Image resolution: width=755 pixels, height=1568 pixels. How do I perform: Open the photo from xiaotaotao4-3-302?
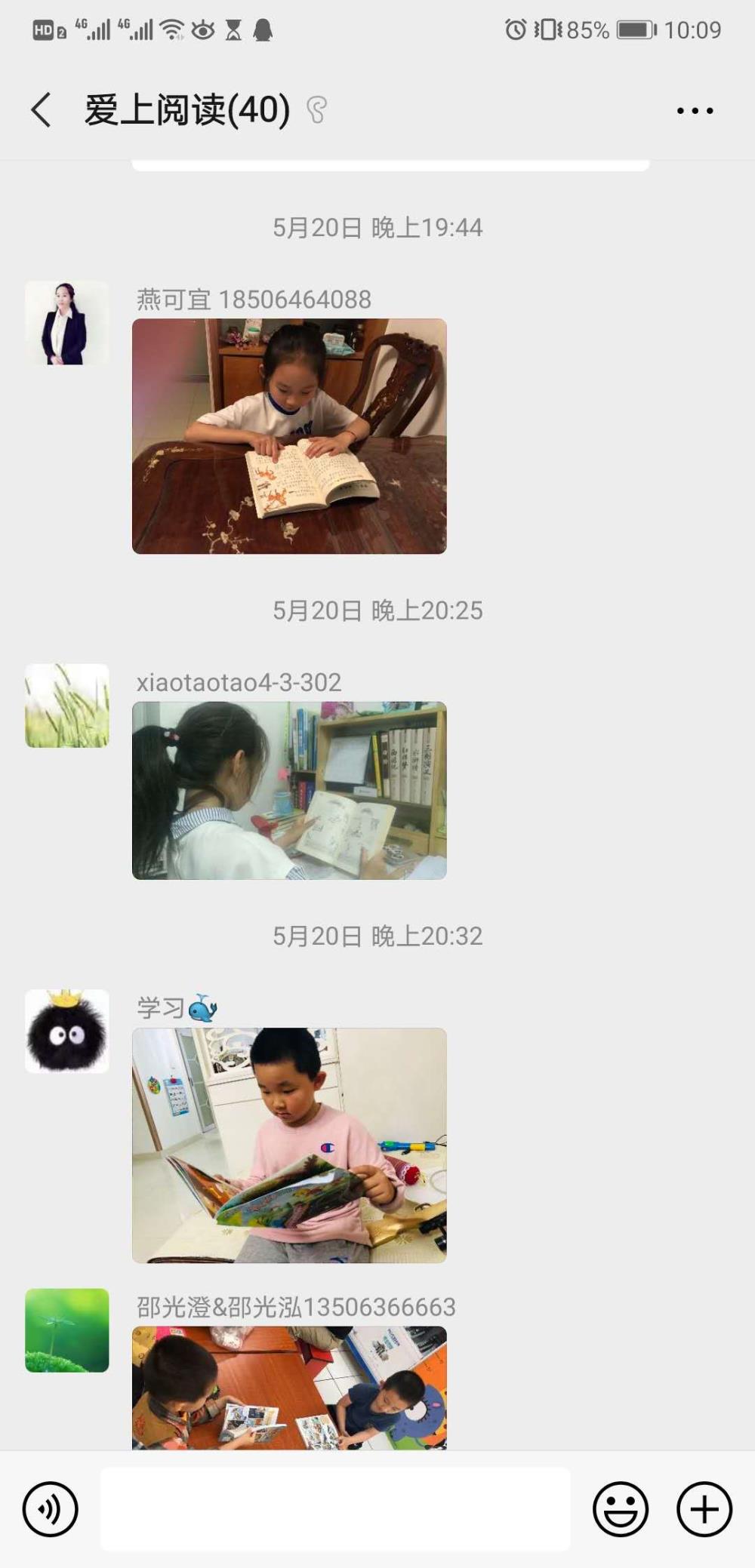point(289,790)
